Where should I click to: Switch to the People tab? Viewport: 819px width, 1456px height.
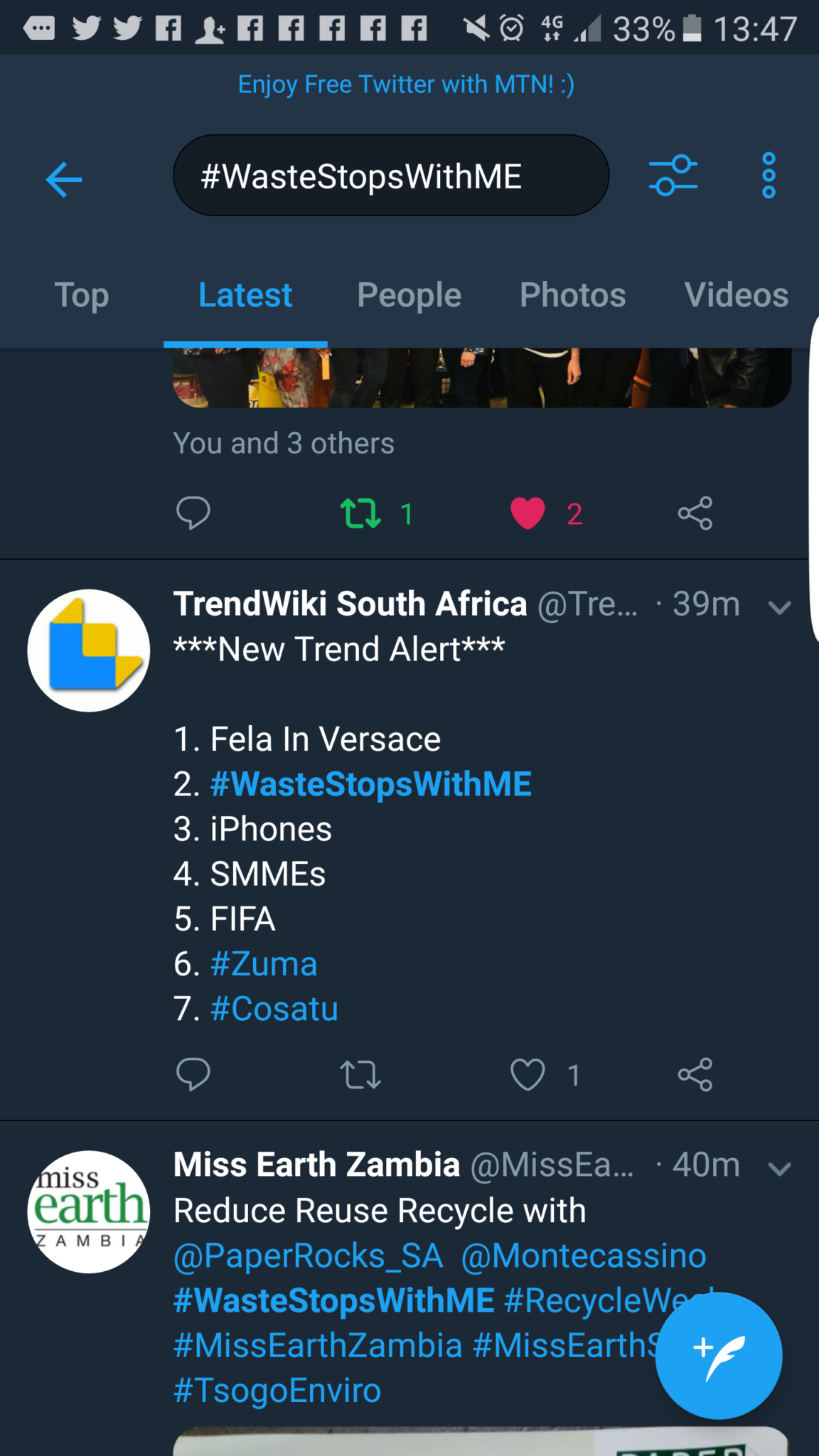tap(409, 295)
